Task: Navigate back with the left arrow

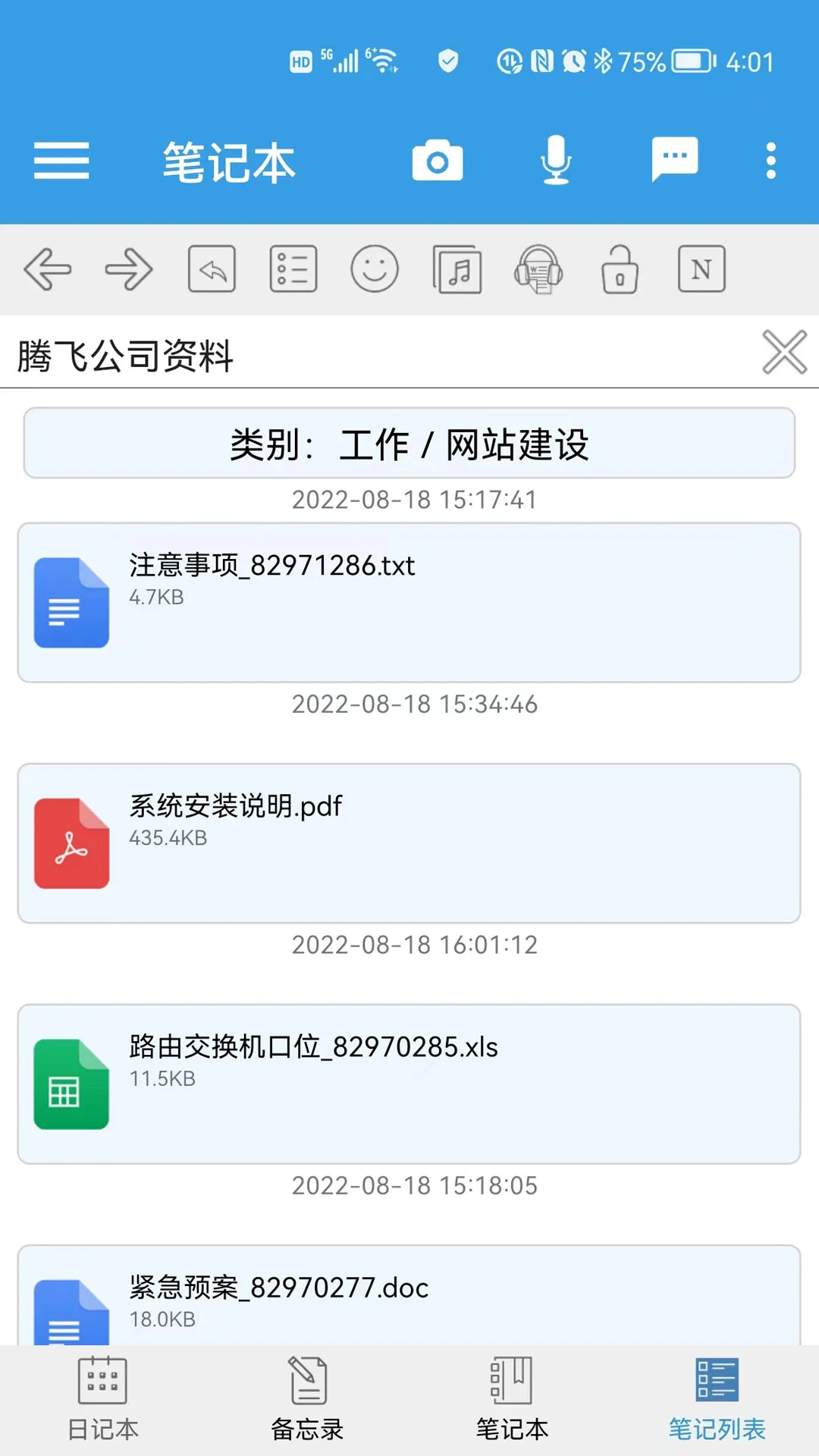Action: point(48,269)
